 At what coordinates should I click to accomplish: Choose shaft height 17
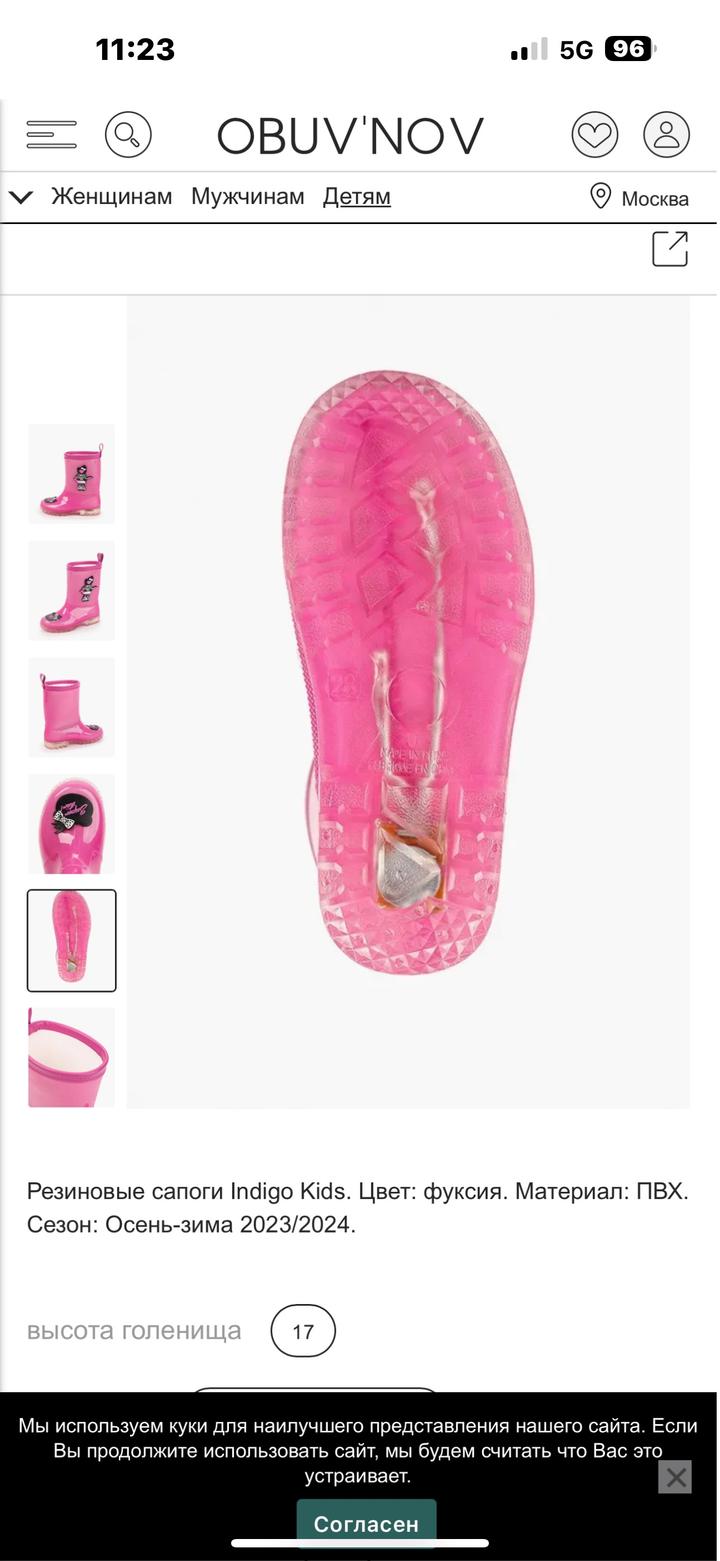tap(303, 1331)
